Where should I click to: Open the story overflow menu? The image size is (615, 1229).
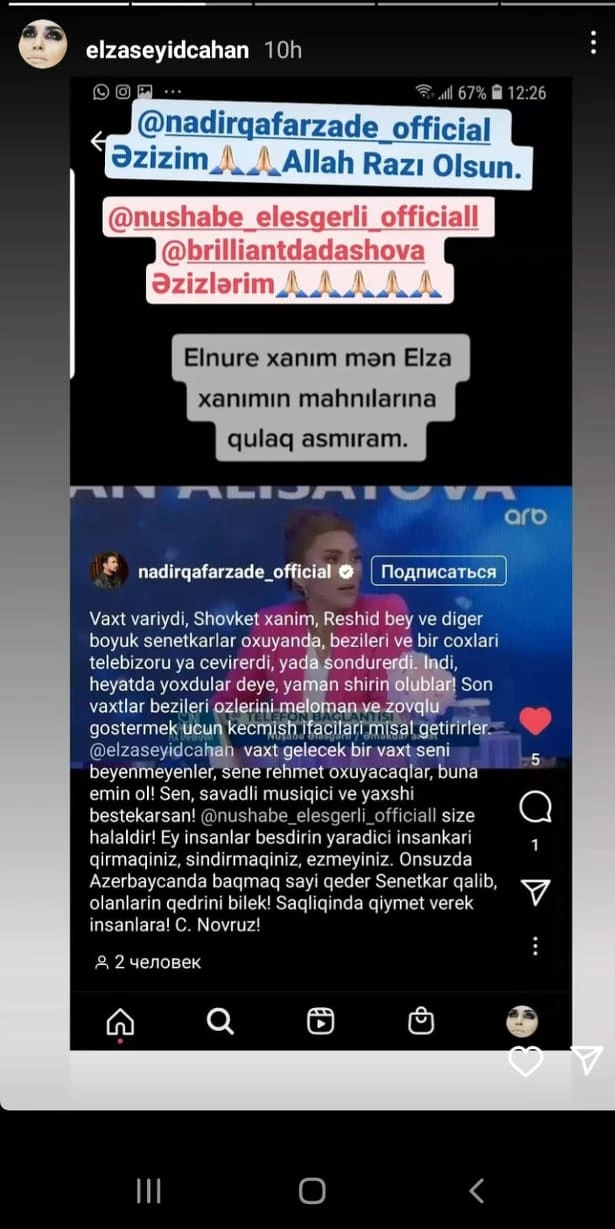pos(593,45)
